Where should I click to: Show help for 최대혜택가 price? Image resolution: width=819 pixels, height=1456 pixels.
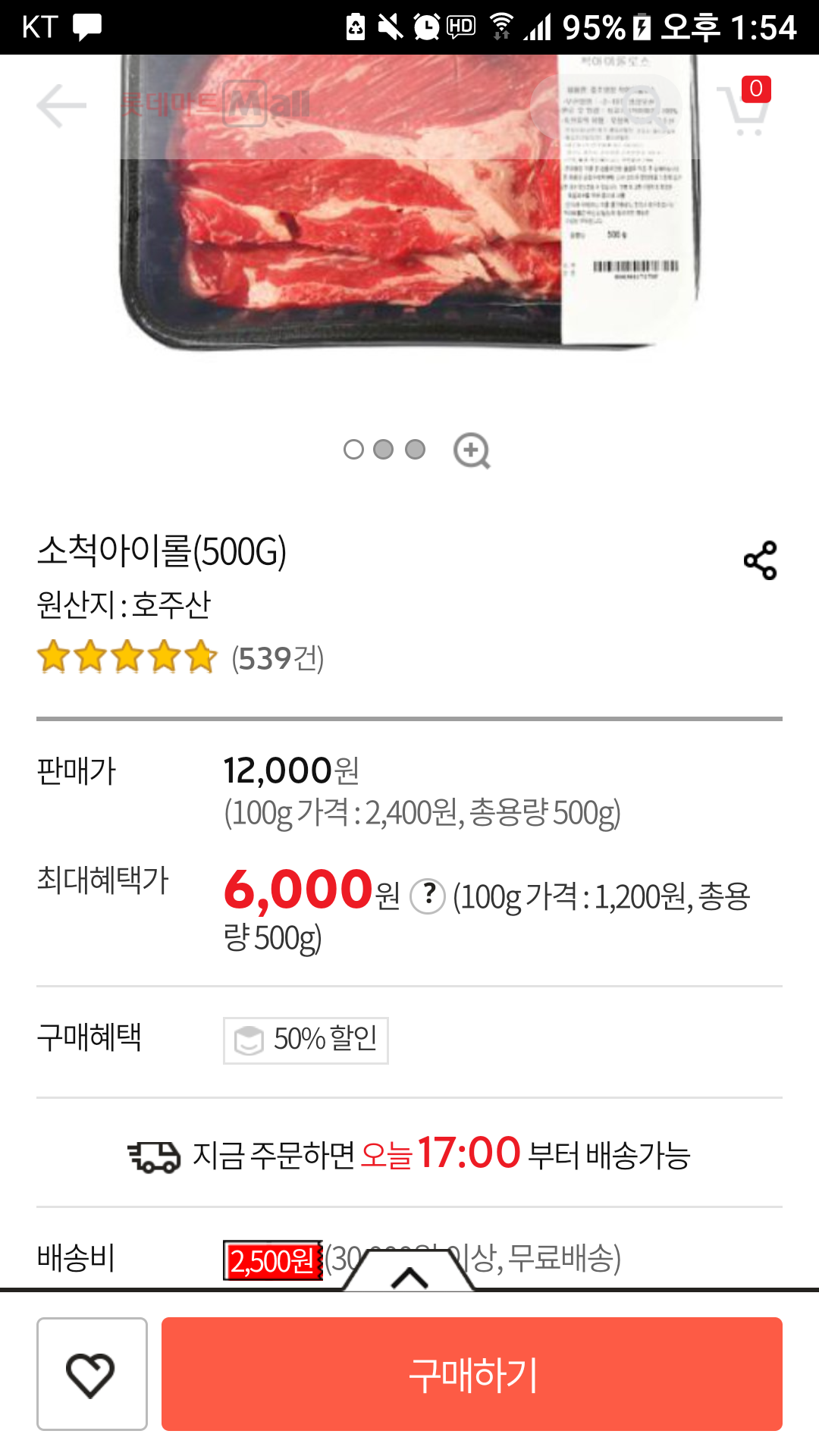point(428,896)
